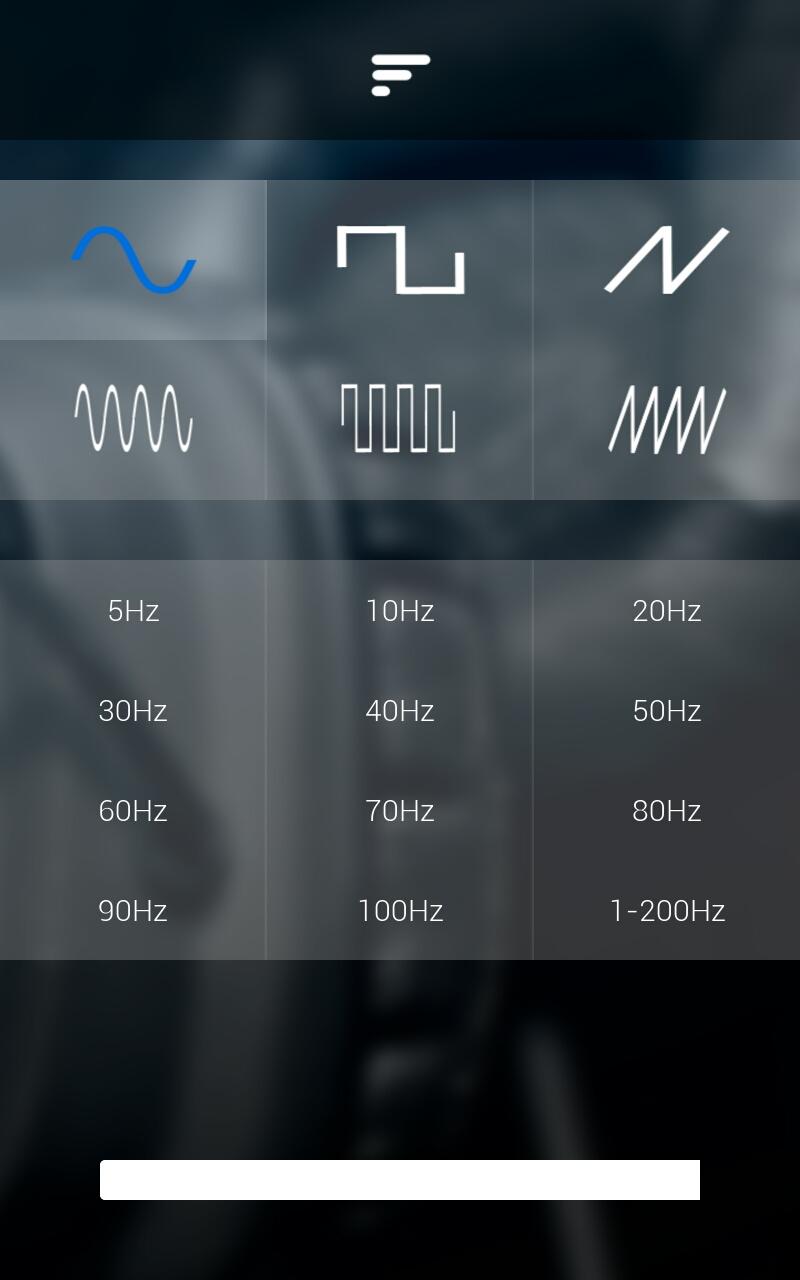Open the menu icon at top
This screenshot has width=800, height=1280.
(x=400, y=75)
